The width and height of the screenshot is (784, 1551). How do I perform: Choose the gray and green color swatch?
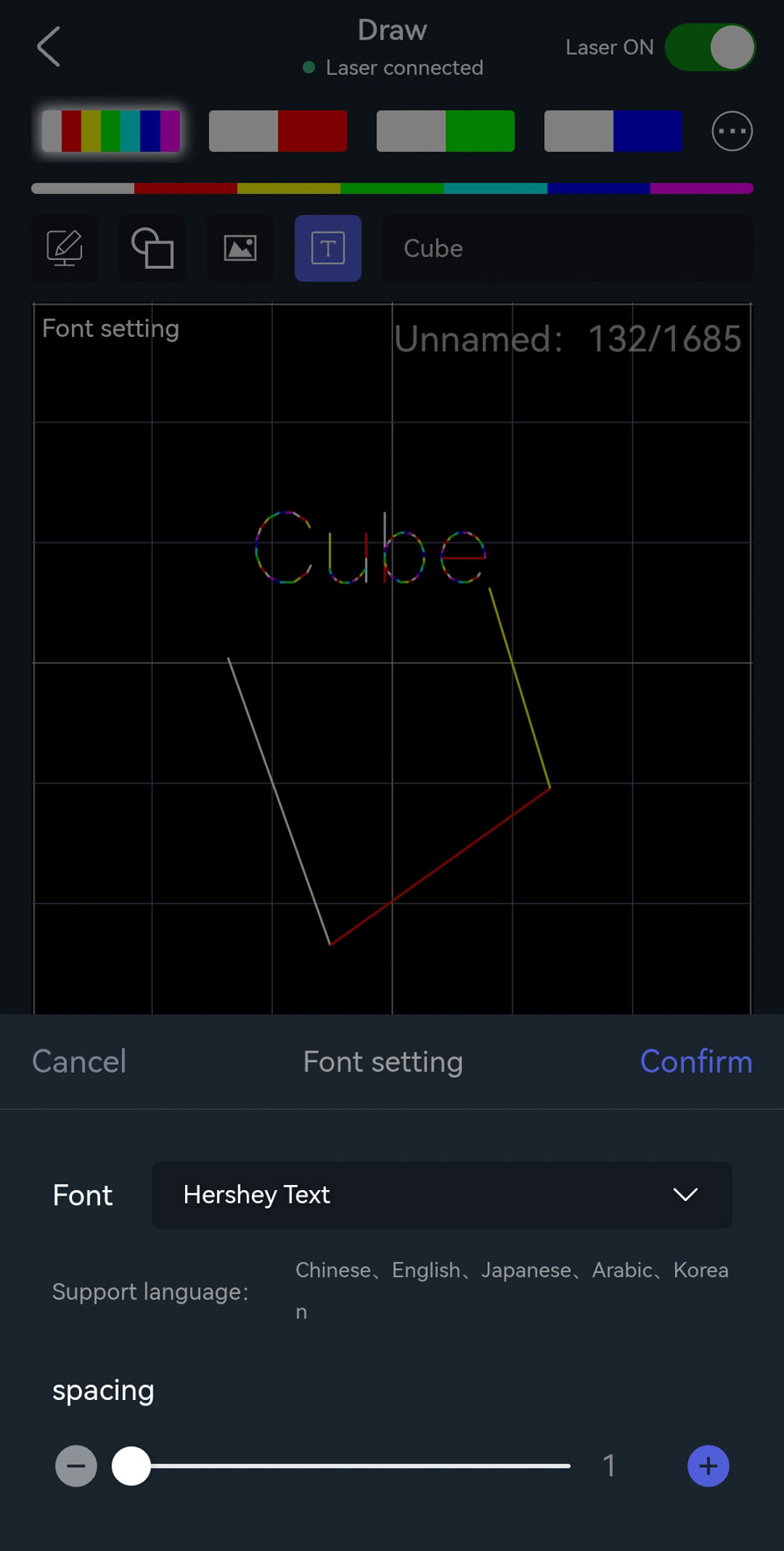445,131
